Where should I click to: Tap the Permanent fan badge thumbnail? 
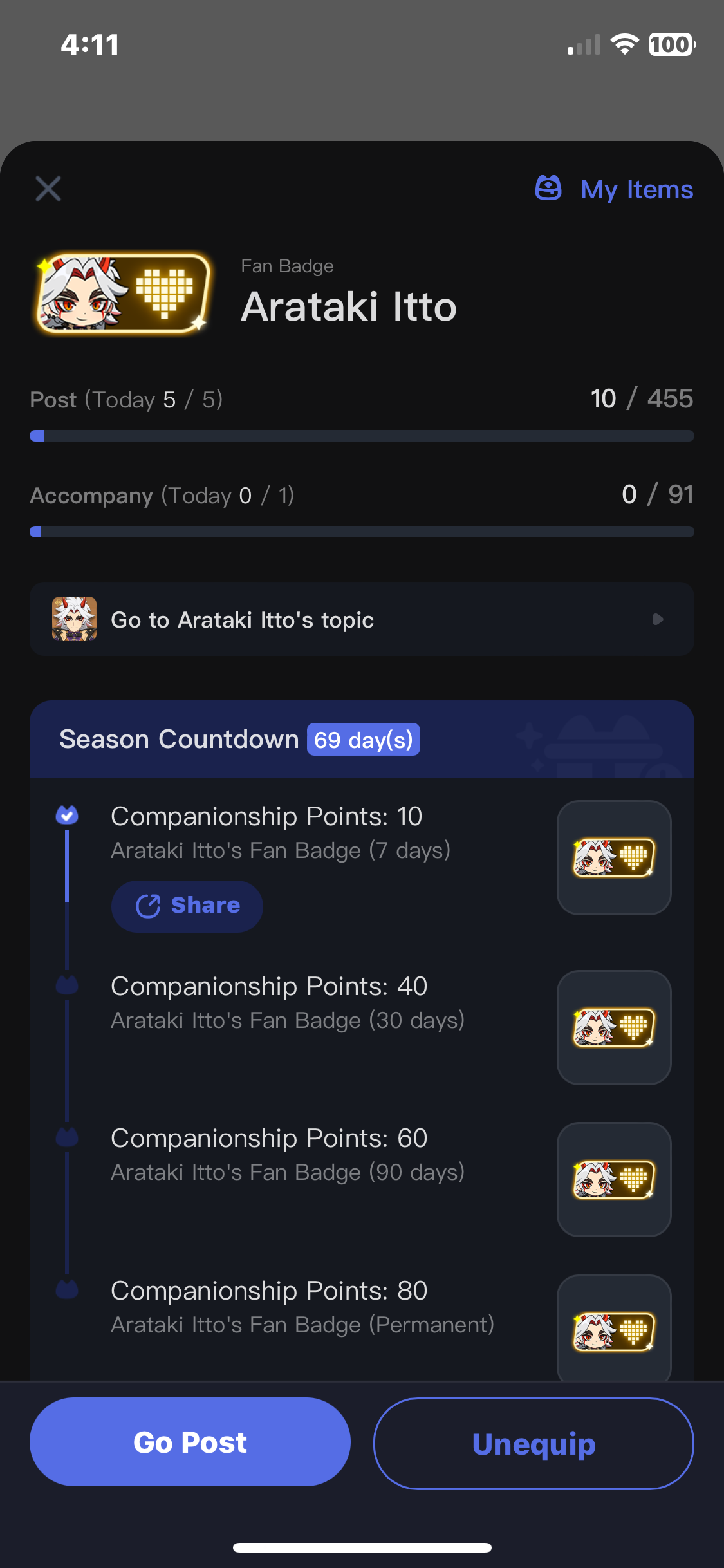point(613,1330)
